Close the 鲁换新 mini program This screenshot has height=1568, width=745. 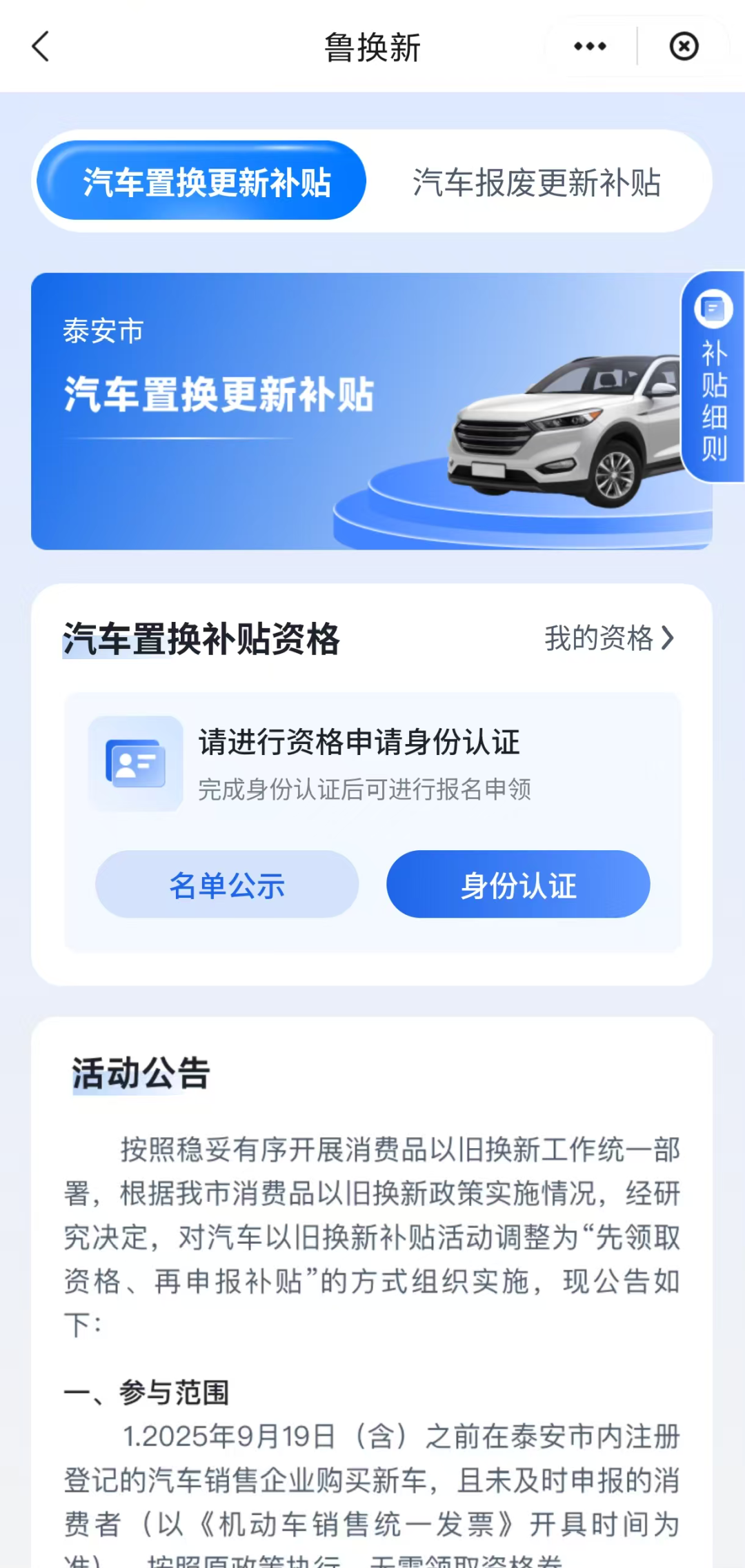[x=684, y=47]
